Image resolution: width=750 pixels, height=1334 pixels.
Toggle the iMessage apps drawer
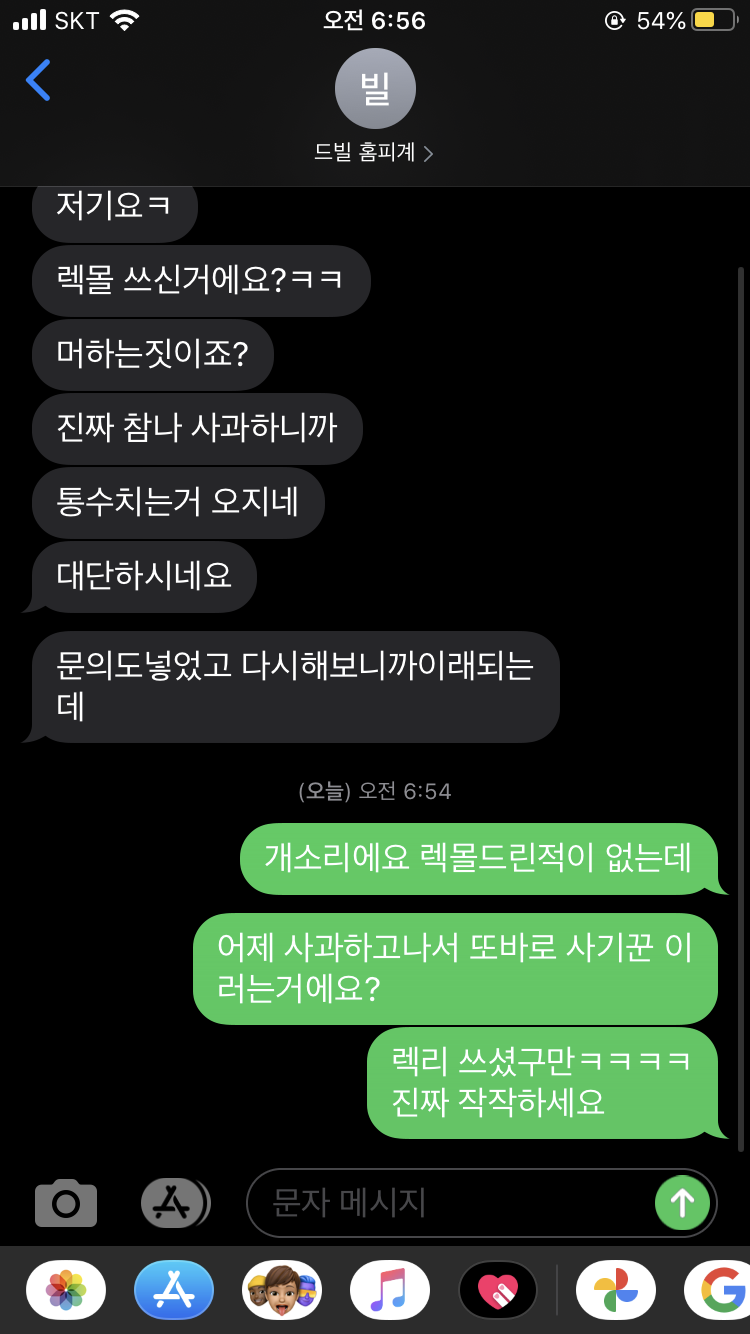174,1202
